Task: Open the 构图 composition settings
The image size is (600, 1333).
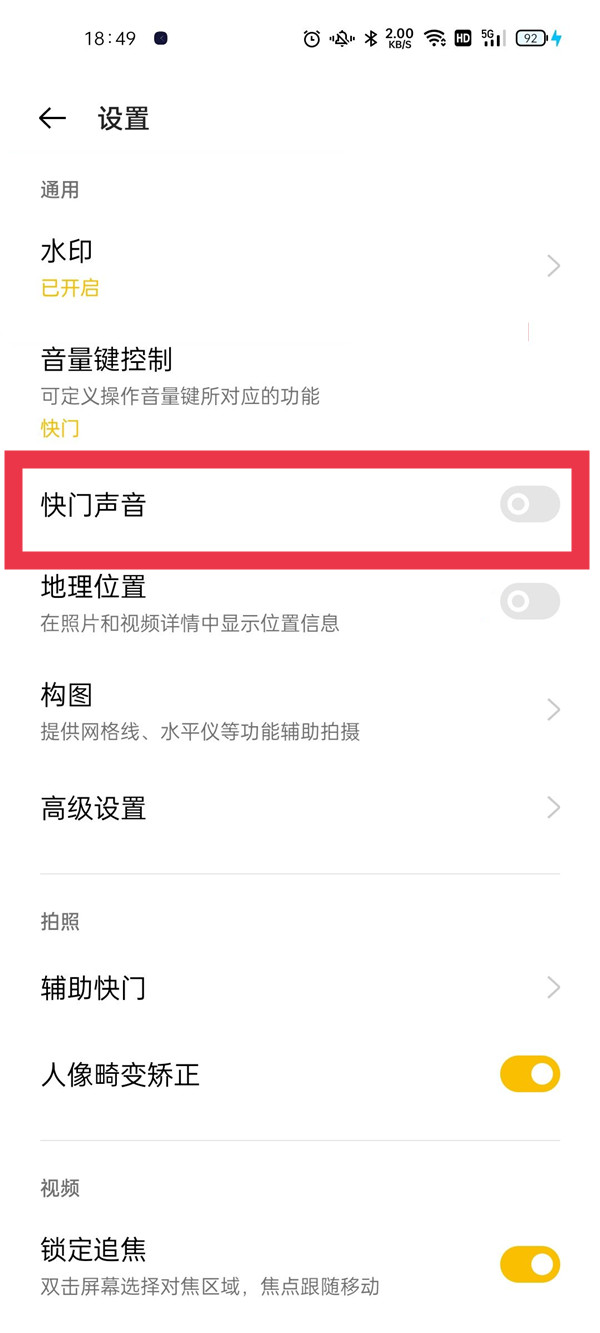Action: point(300,711)
